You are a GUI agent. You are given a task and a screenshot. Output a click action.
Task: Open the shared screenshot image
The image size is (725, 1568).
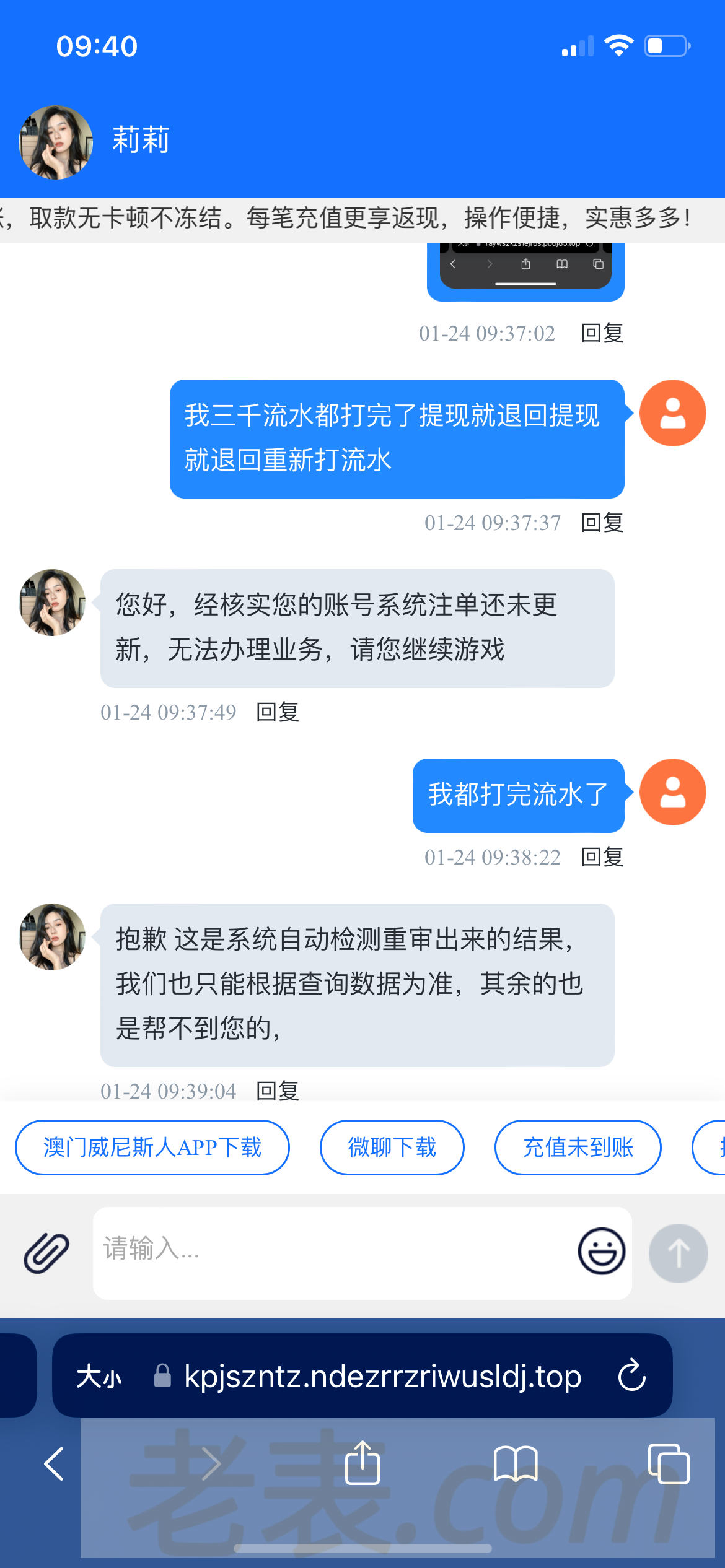pos(525,270)
